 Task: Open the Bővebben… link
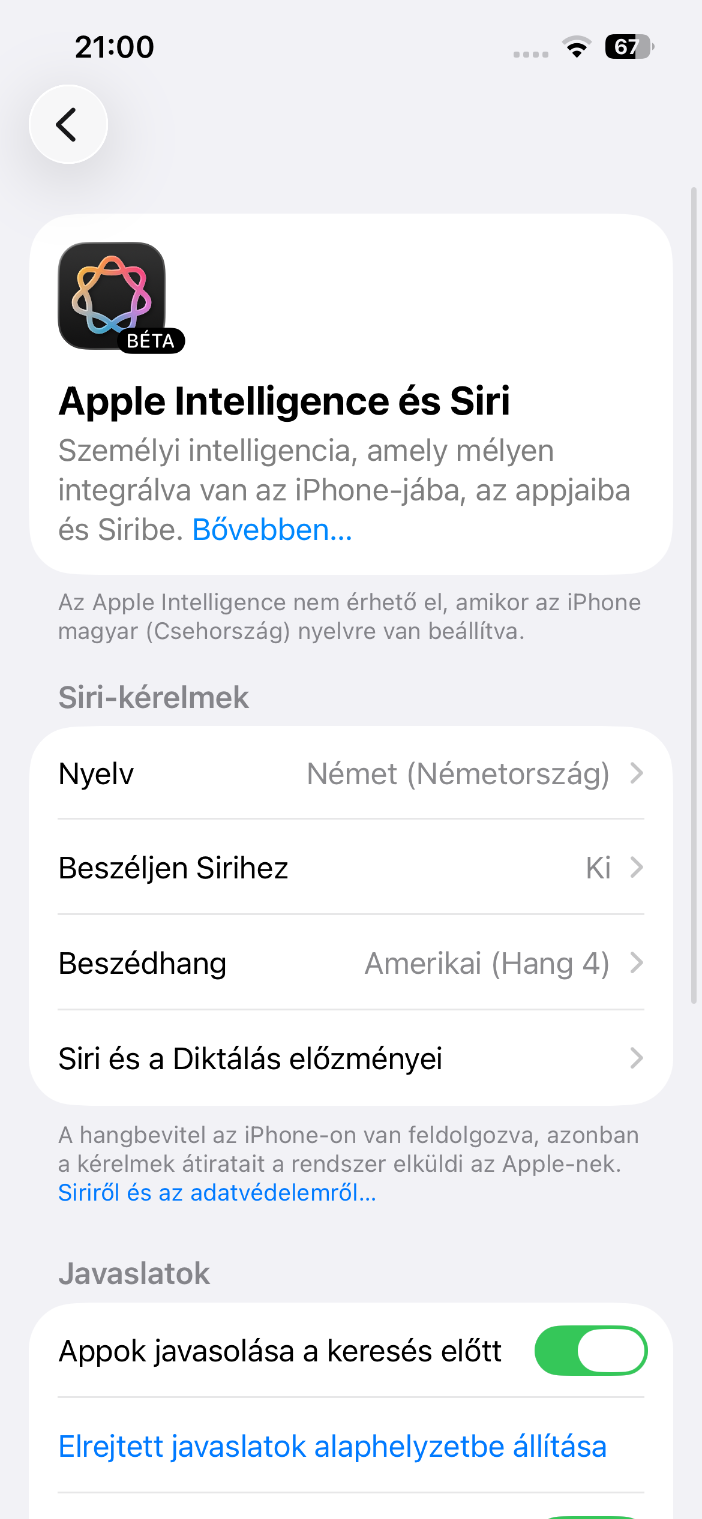(x=272, y=529)
